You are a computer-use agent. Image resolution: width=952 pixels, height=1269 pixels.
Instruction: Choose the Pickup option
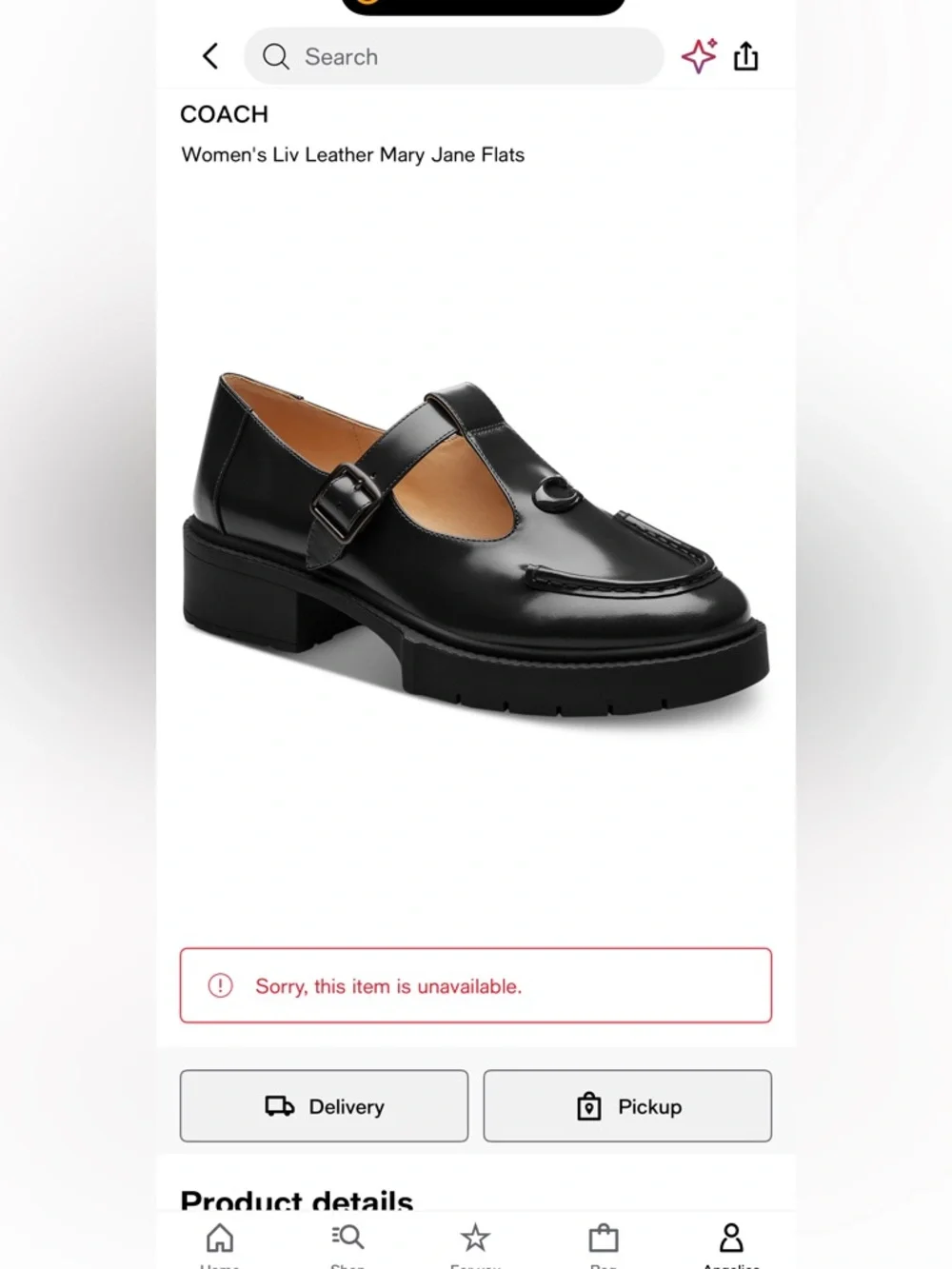tap(627, 1105)
